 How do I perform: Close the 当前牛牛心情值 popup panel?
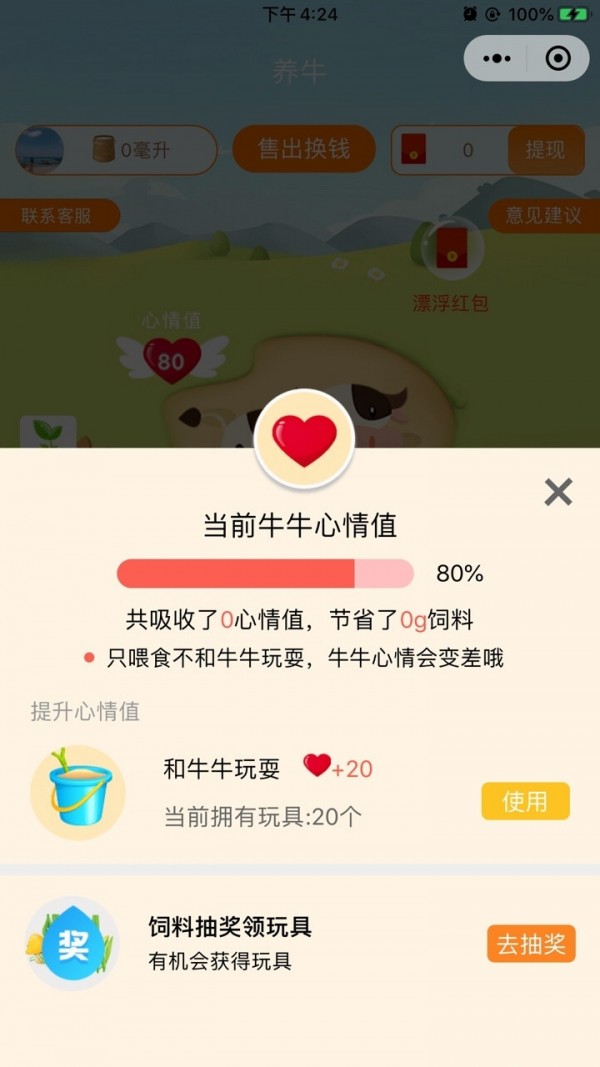[x=557, y=491]
